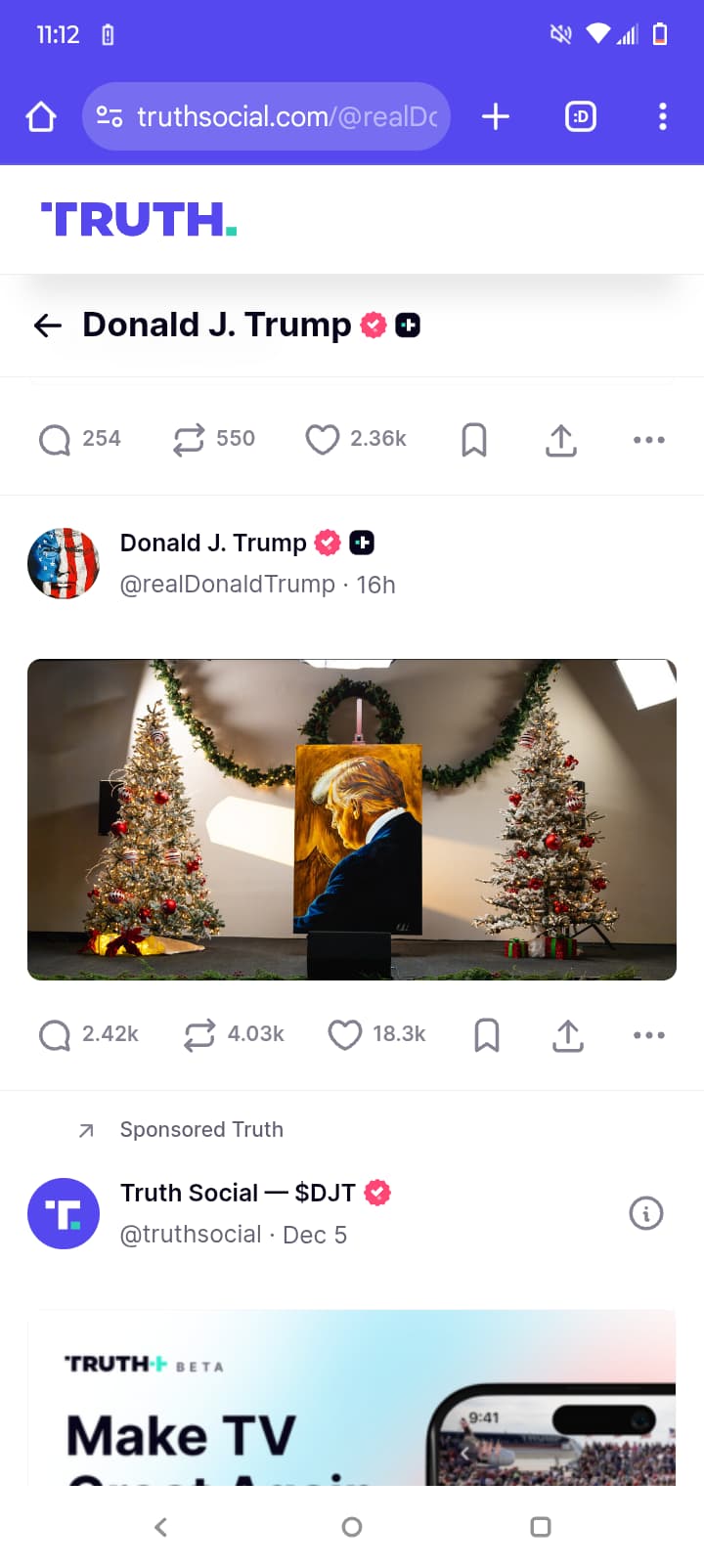Open the info icon on Sponsored Truth
The image size is (704, 1568).
[645, 1213]
